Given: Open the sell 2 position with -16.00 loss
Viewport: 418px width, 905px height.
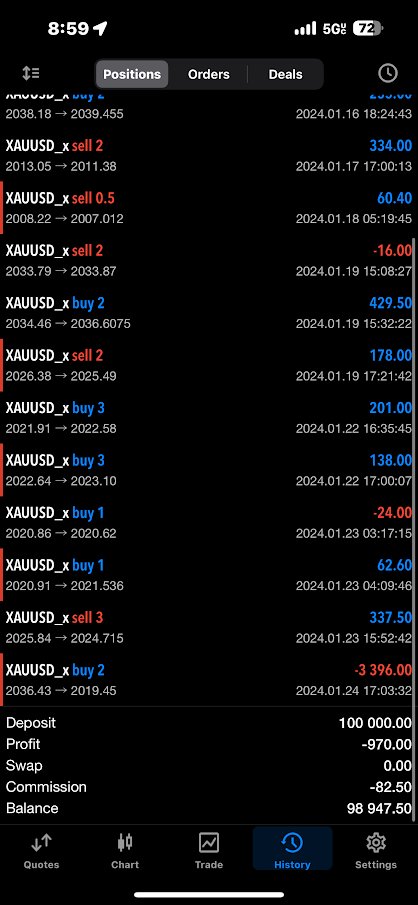Looking at the screenshot, I should (209, 260).
